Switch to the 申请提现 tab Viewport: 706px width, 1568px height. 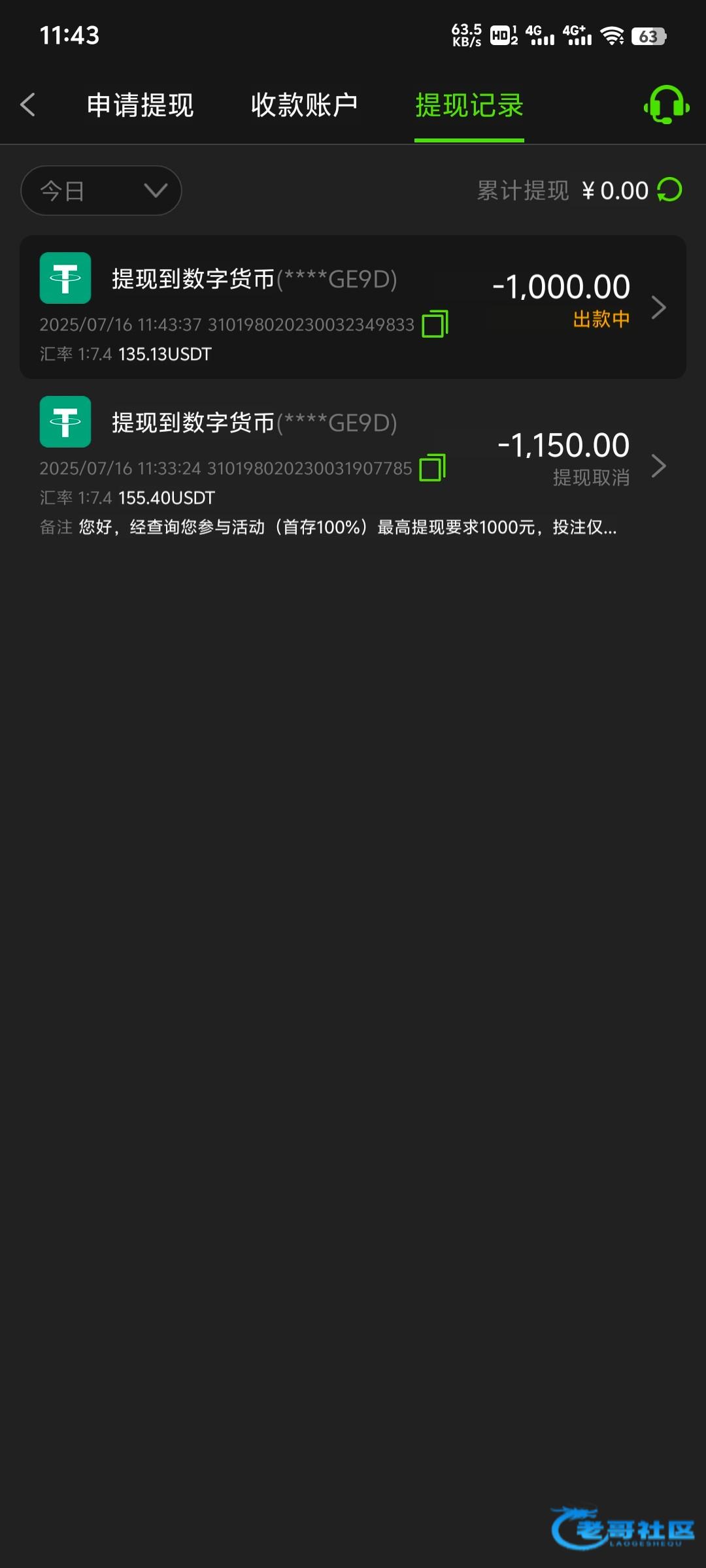click(140, 105)
